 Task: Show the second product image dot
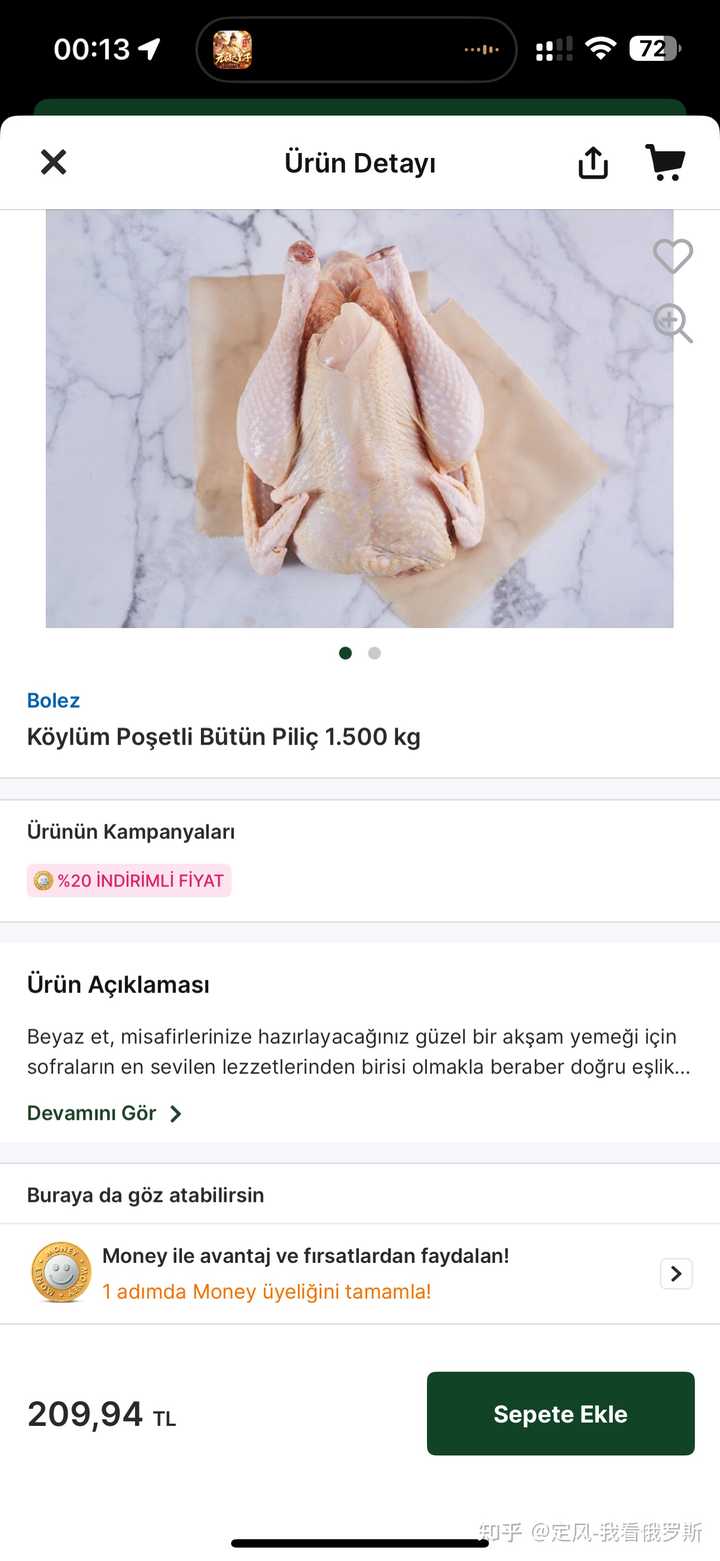coord(374,653)
